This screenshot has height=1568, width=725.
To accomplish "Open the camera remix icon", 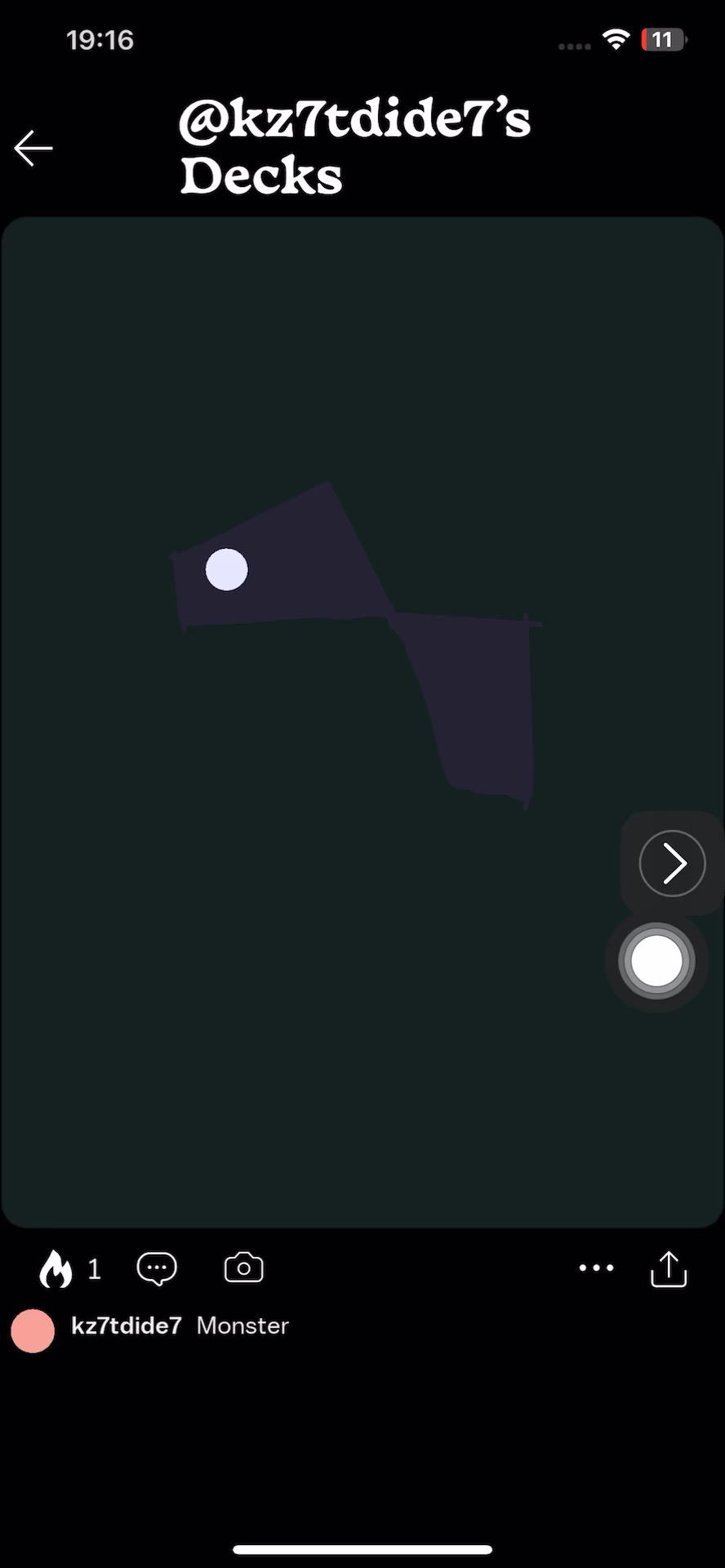I will point(243,1268).
